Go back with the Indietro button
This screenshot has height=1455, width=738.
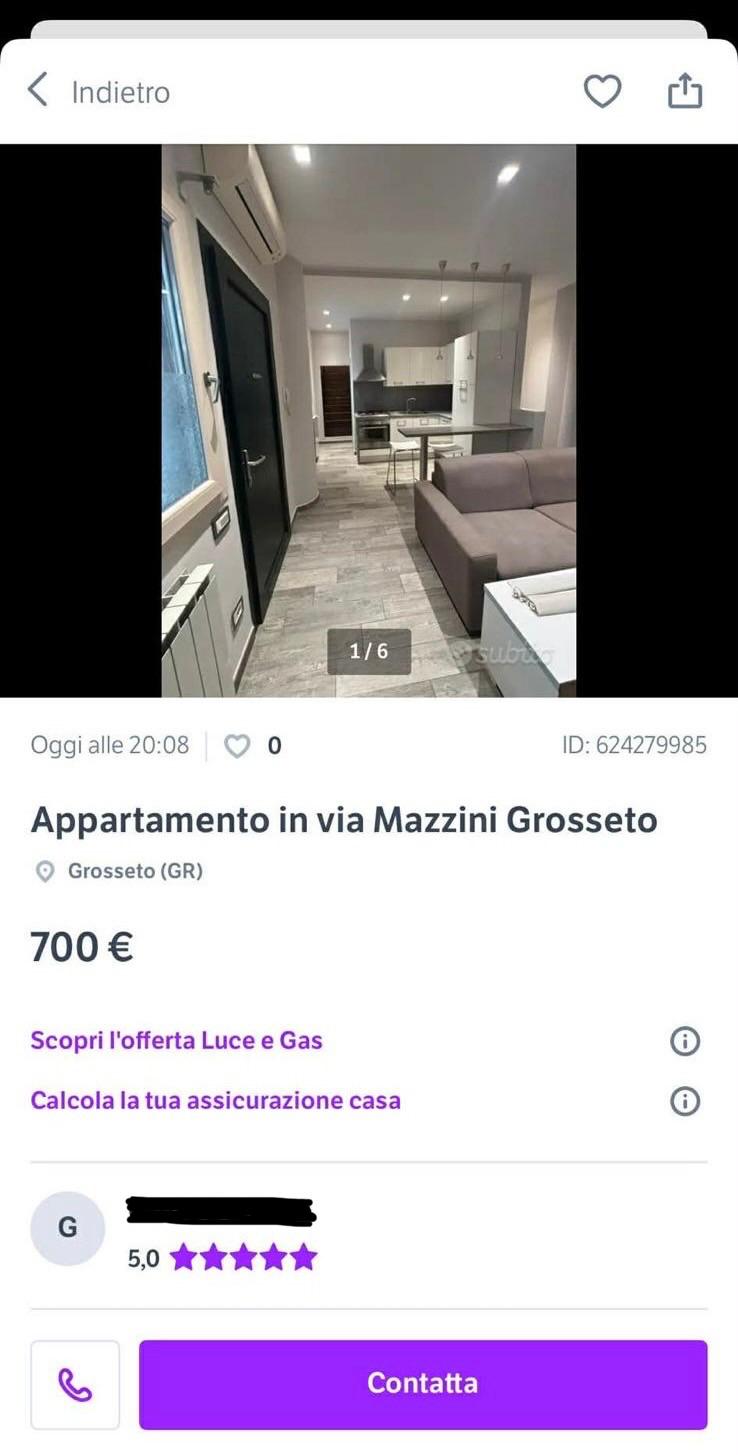98,92
